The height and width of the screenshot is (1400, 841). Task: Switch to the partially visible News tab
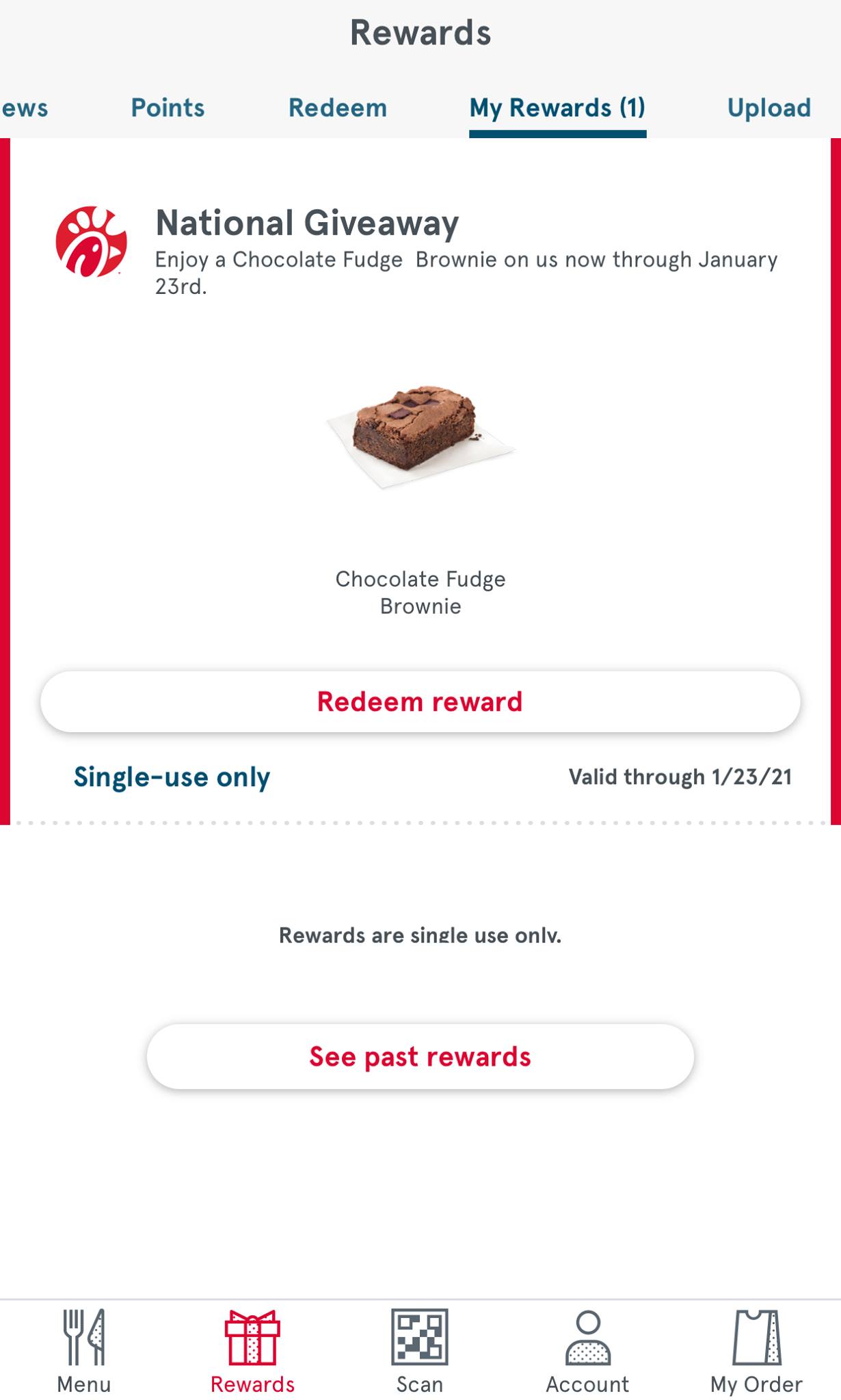[x=25, y=108]
